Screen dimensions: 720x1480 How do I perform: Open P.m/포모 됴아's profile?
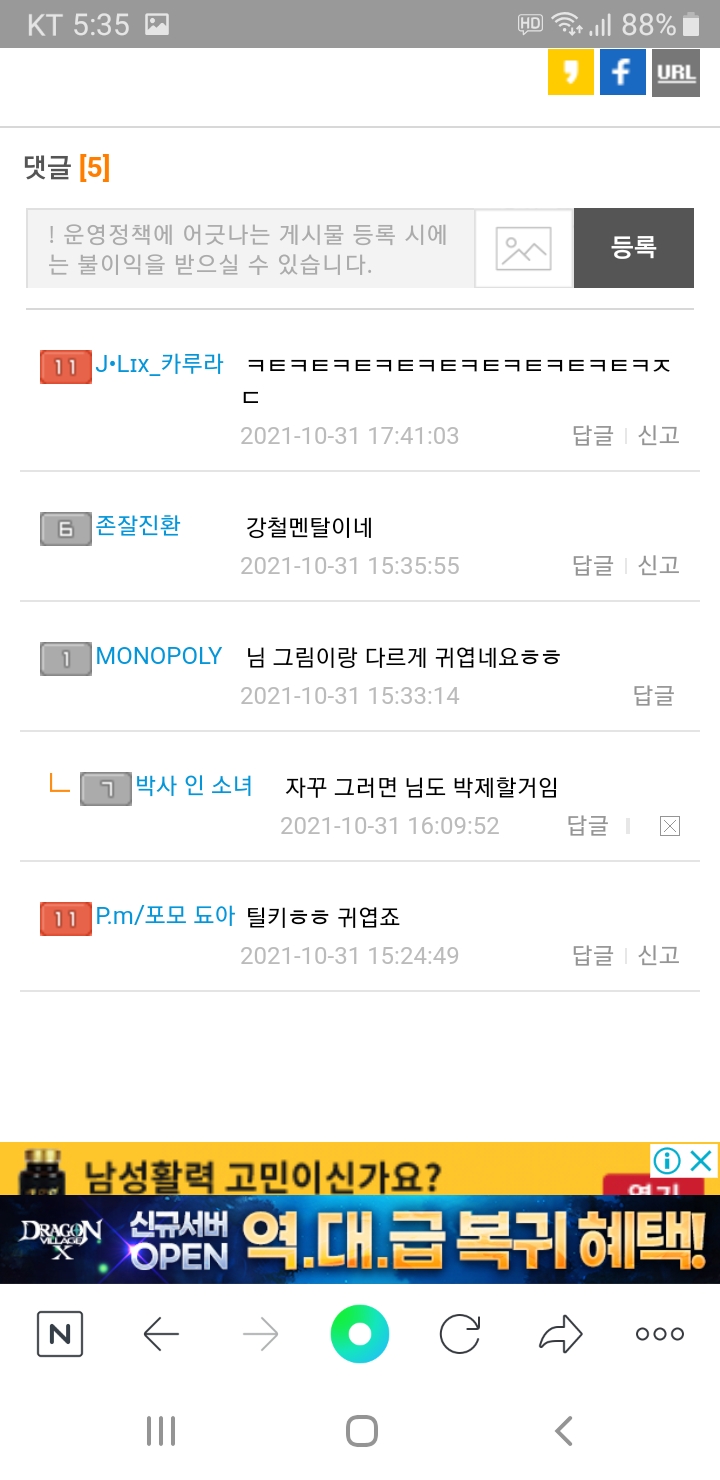165,916
